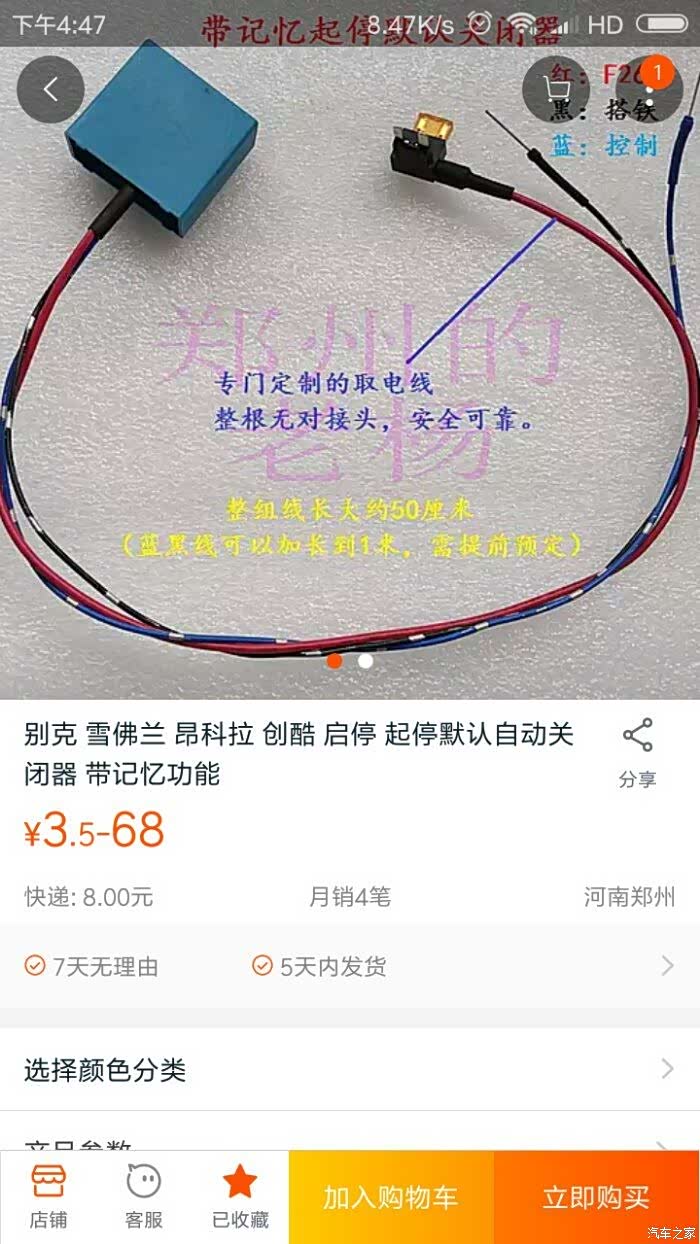This screenshot has width=700, height=1244.
Task: Open 选择颜色分类 options
Action: coord(350,1070)
